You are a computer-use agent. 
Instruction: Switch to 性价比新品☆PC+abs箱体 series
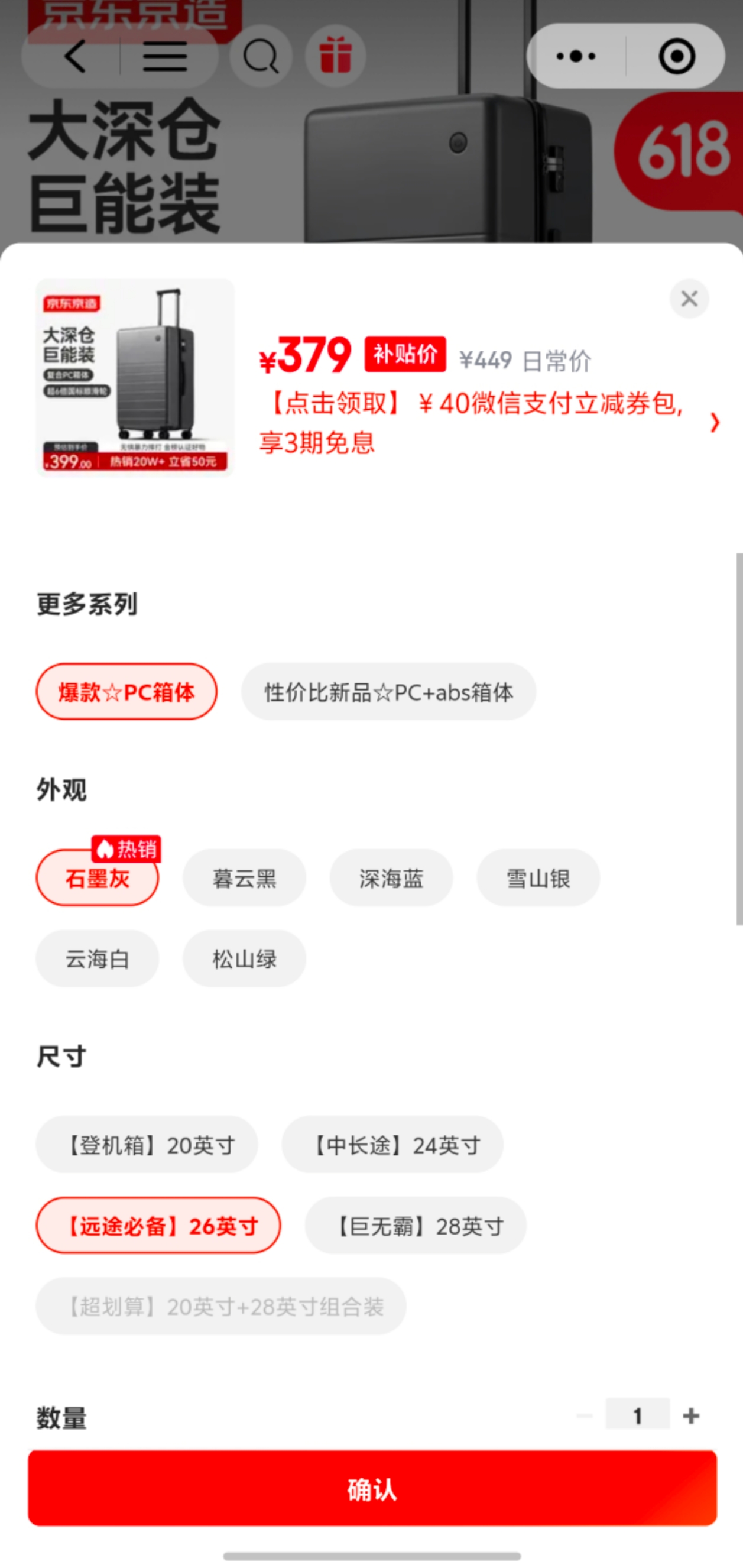[x=388, y=692]
